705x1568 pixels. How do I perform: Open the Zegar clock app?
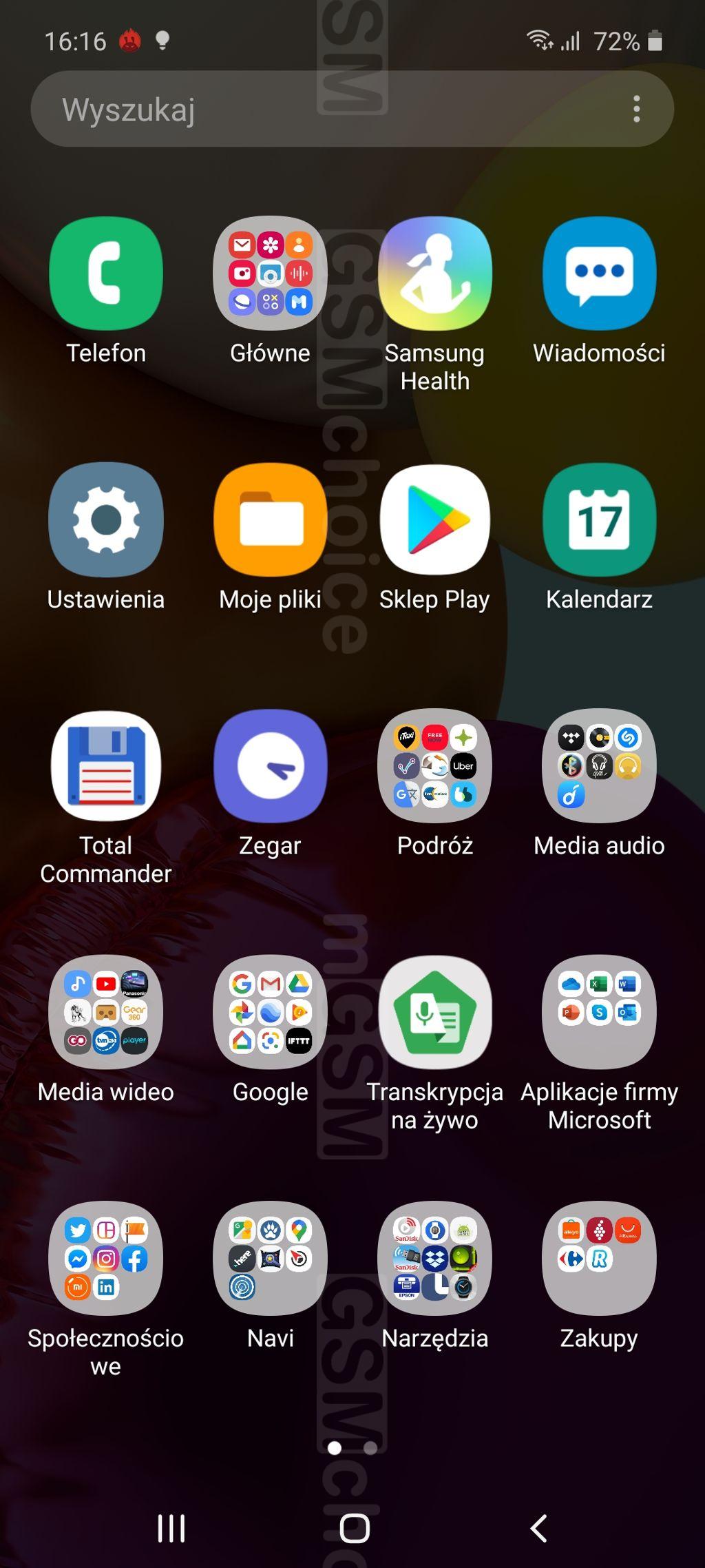tap(270, 766)
